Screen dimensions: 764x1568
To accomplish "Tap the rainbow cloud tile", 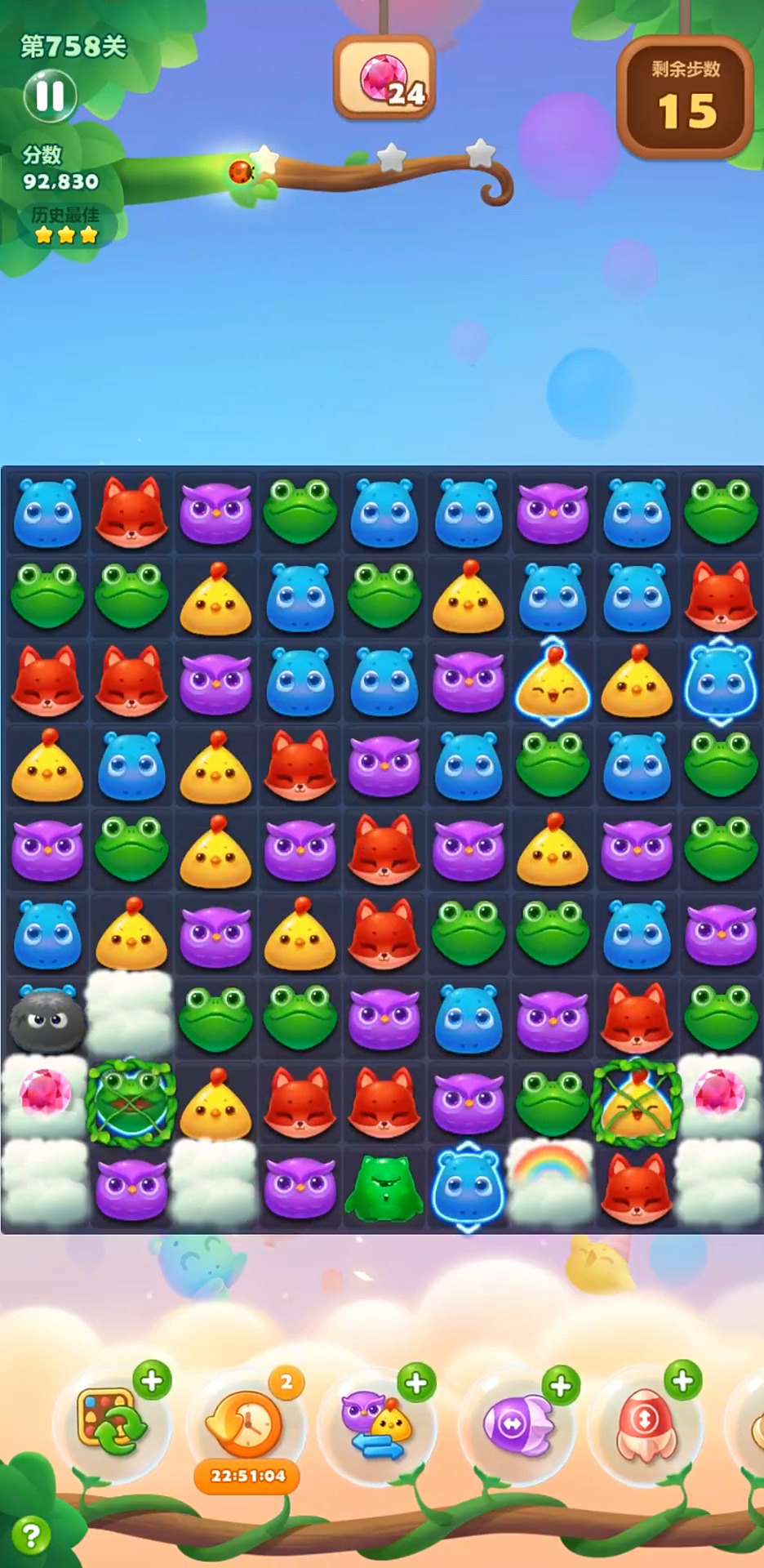I will (x=552, y=1174).
